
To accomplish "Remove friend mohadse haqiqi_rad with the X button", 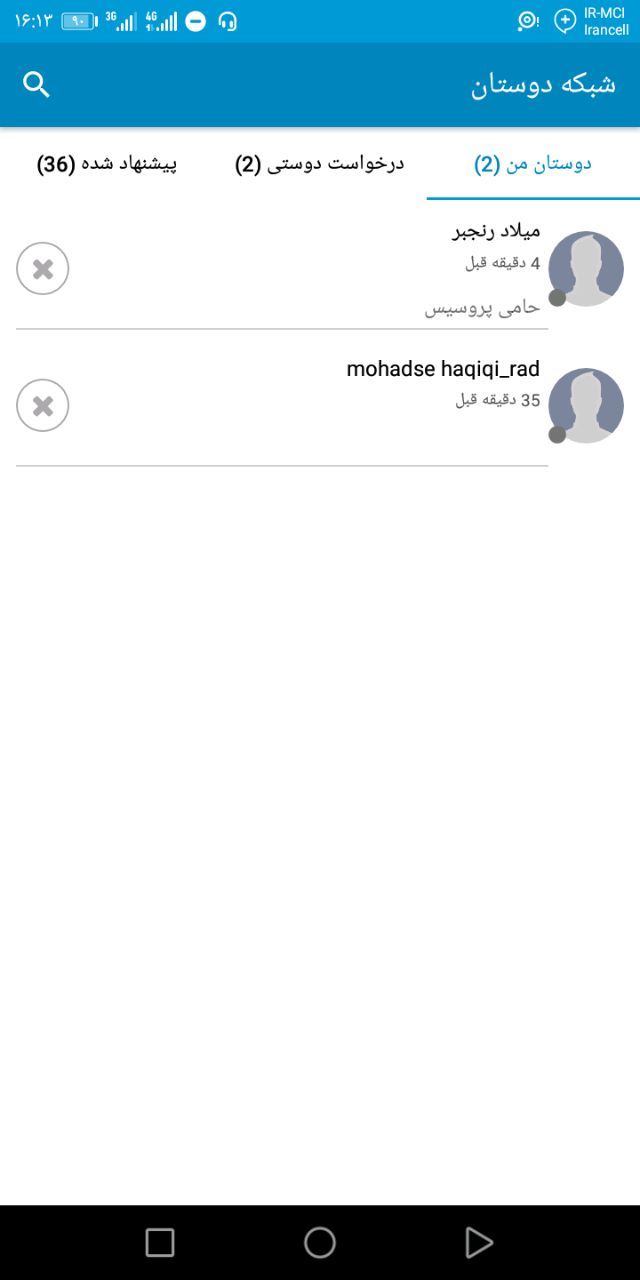I will 43,405.
